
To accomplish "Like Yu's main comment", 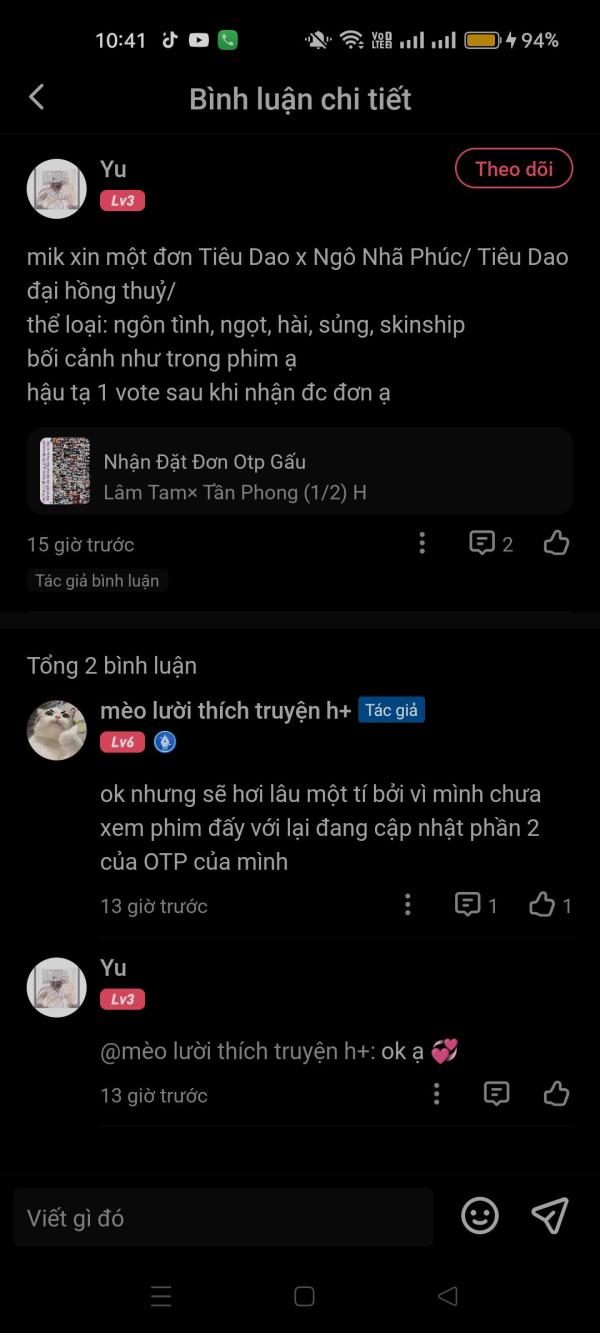I will [556, 543].
